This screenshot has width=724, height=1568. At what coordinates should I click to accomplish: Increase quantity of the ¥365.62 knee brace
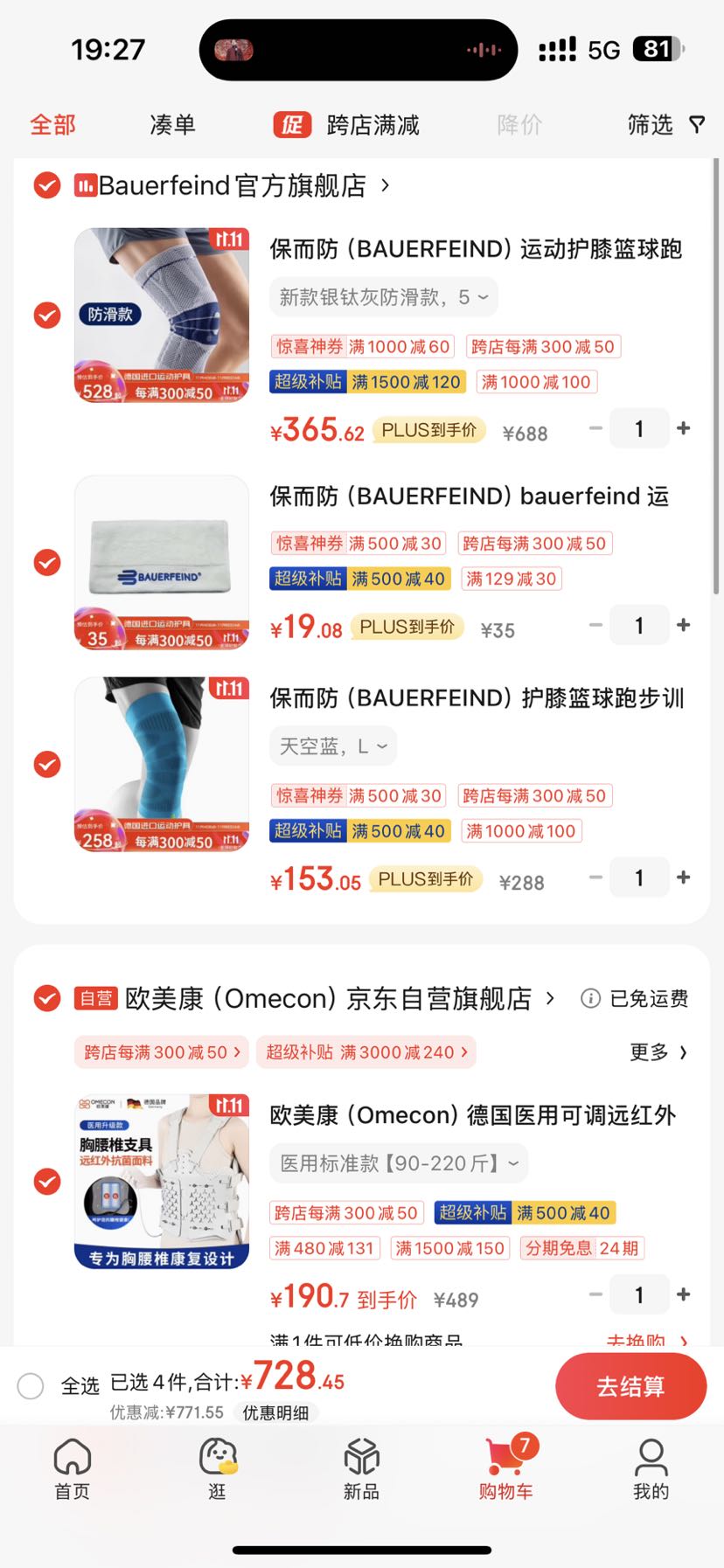[684, 428]
